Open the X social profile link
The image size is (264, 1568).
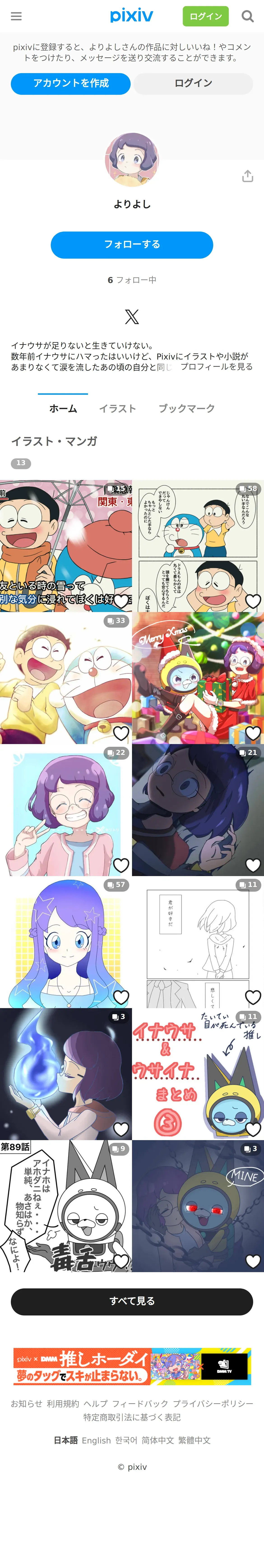click(x=132, y=317)
